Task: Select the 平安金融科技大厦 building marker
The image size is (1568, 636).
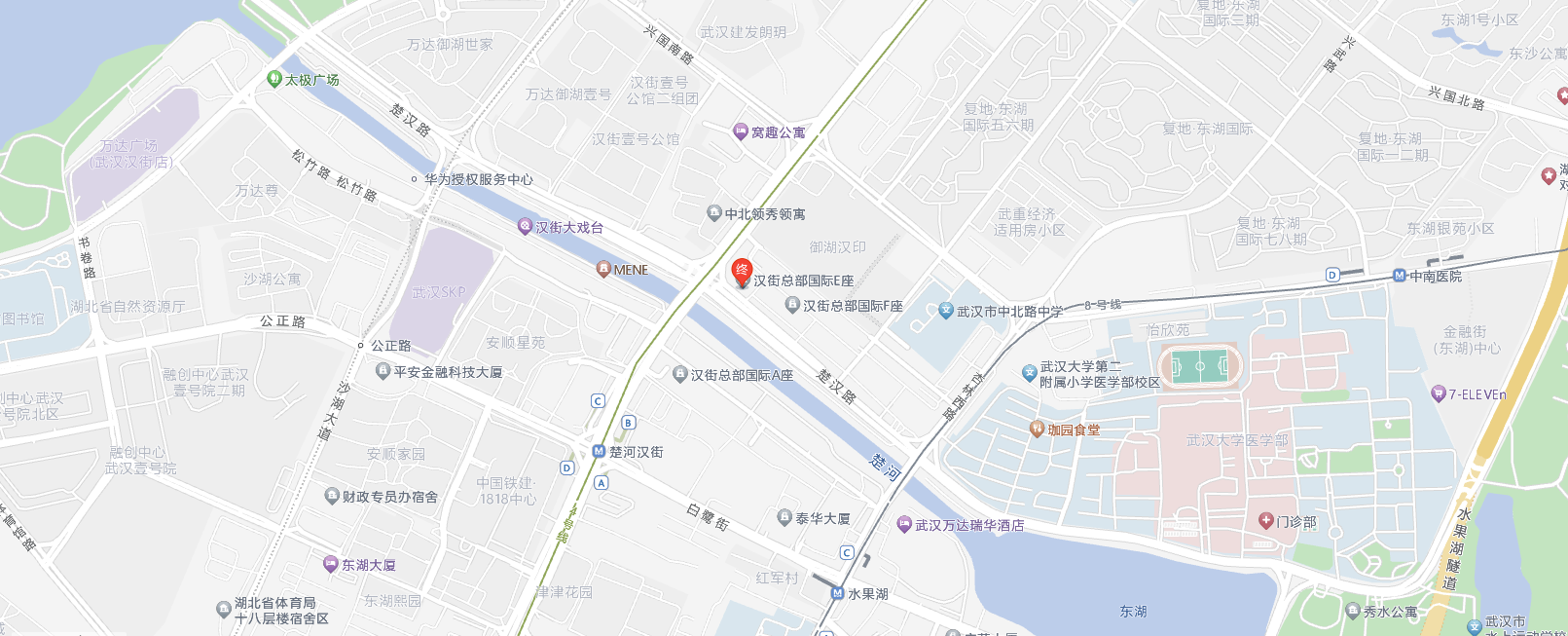Action: point(383,372)
